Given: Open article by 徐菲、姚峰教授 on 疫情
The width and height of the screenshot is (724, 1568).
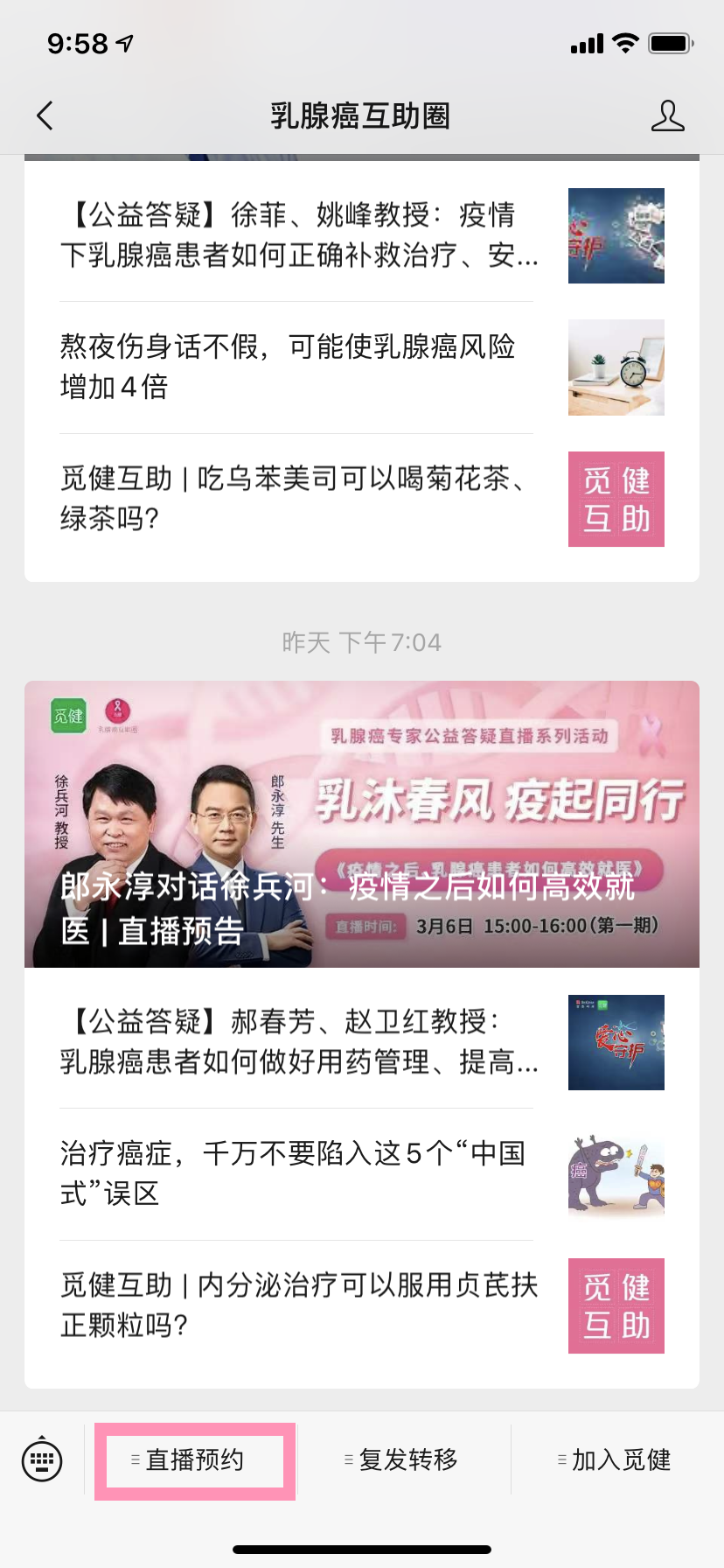Looking at the screenshot, I should [299, 234].
